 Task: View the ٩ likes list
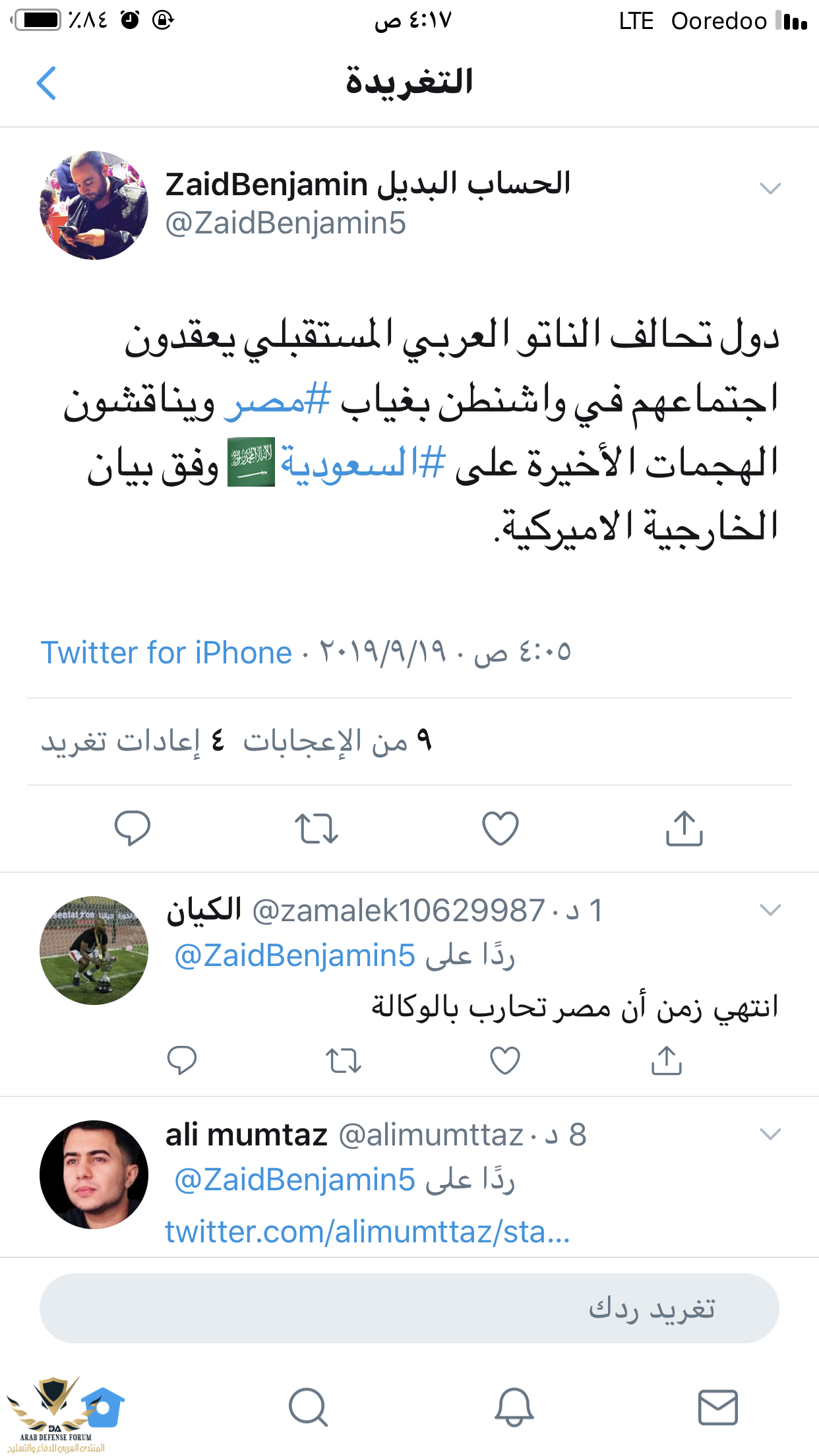coord(338,742)
